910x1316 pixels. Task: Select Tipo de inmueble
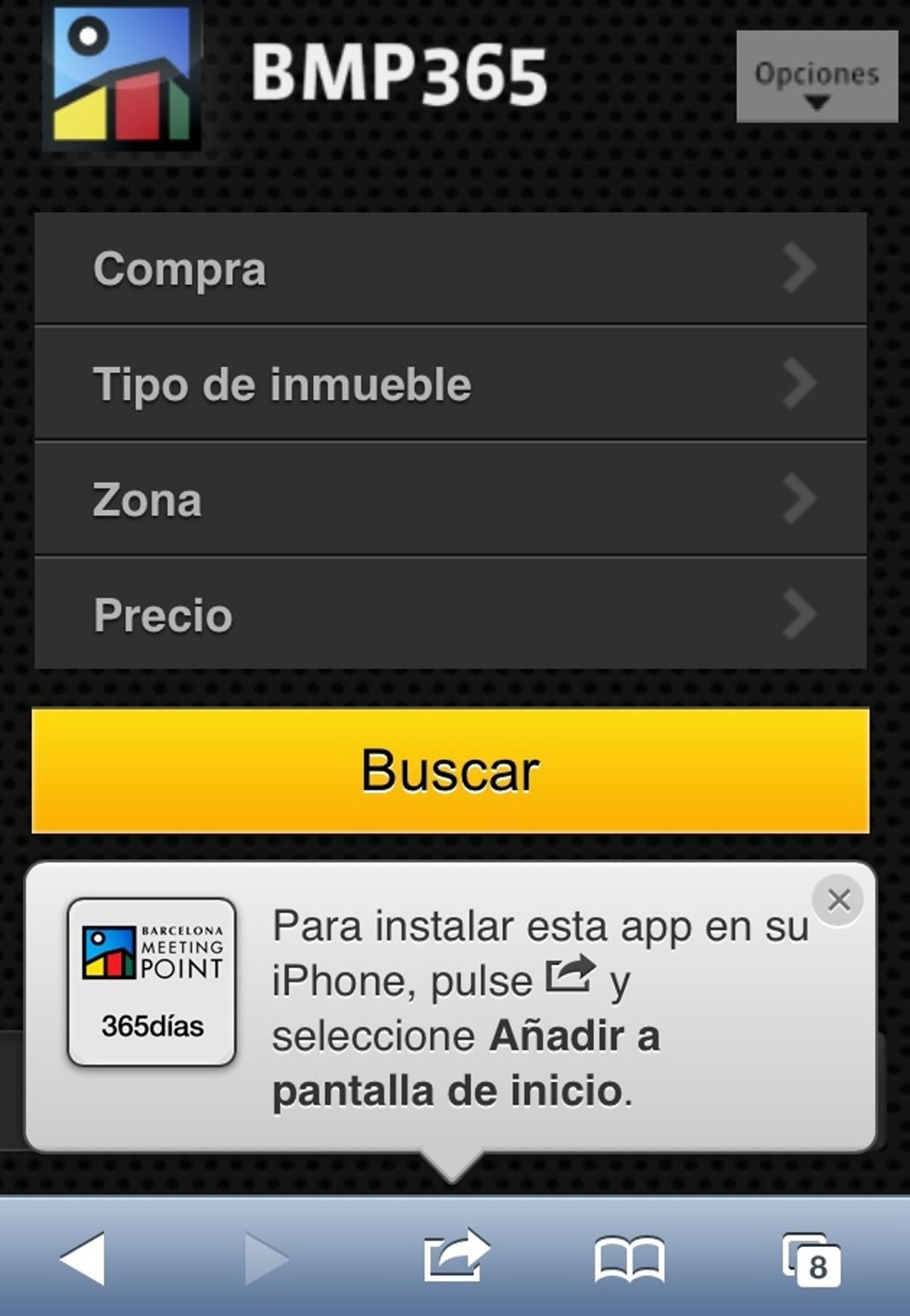pyautogui.click(x=450, y=385)
